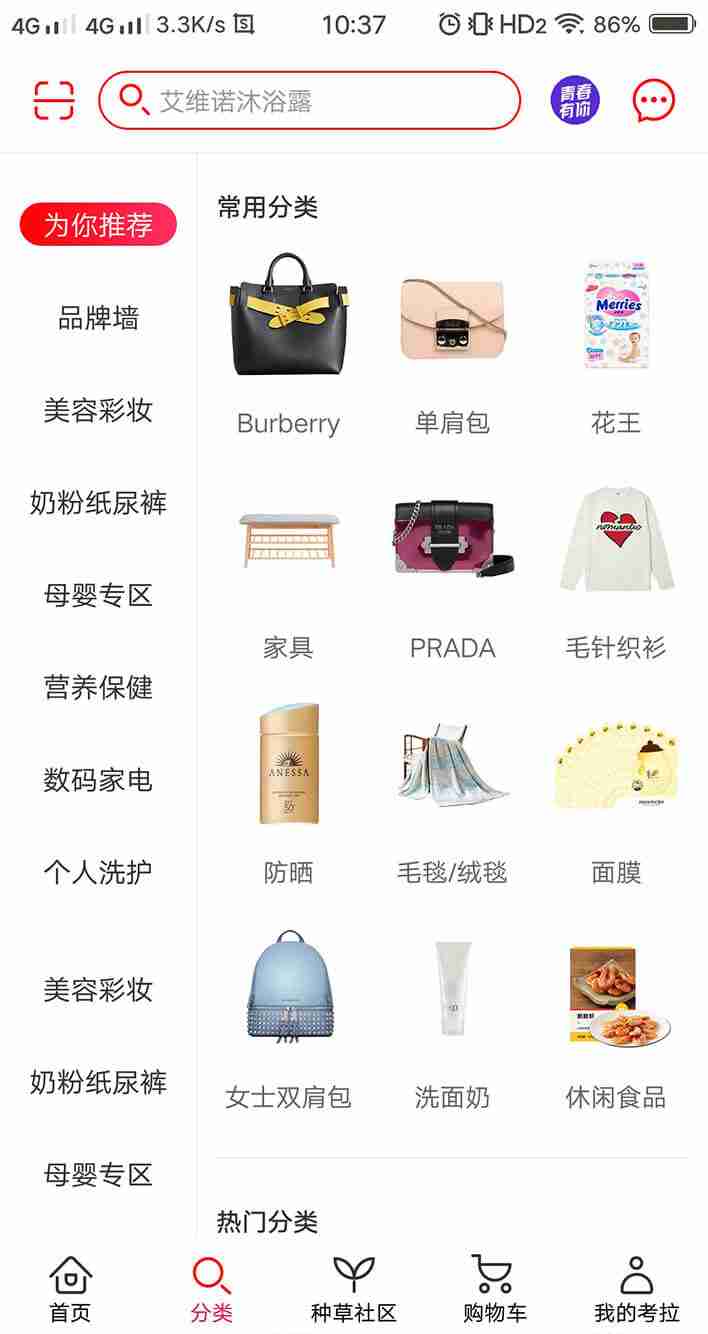Image resolution: width=708 pixels, height=1334 pixels.
Task: Open the messages chat bubble icon
Action: point(654,100)
